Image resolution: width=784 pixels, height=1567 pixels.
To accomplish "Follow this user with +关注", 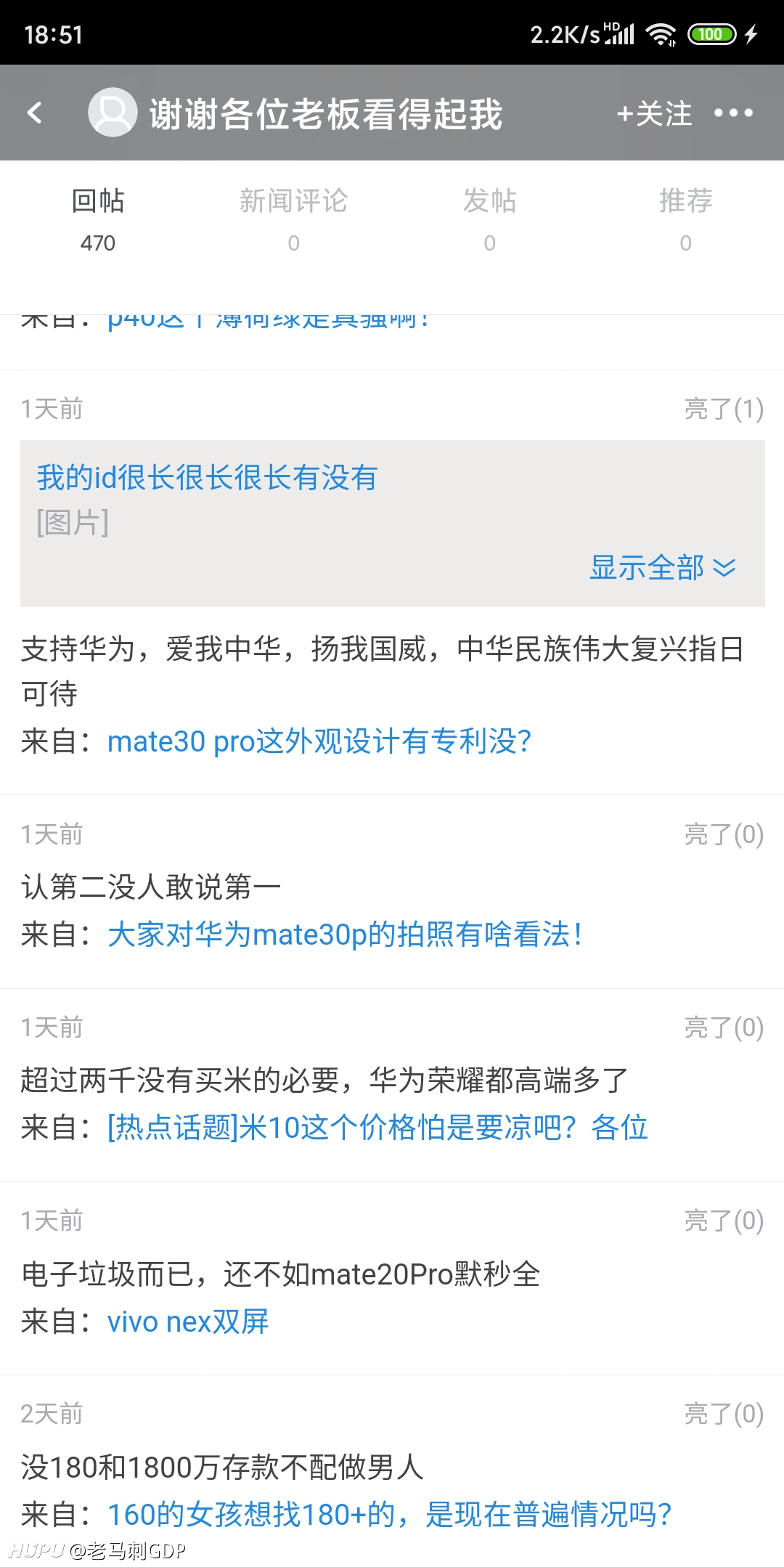I will tap(654, 113).
